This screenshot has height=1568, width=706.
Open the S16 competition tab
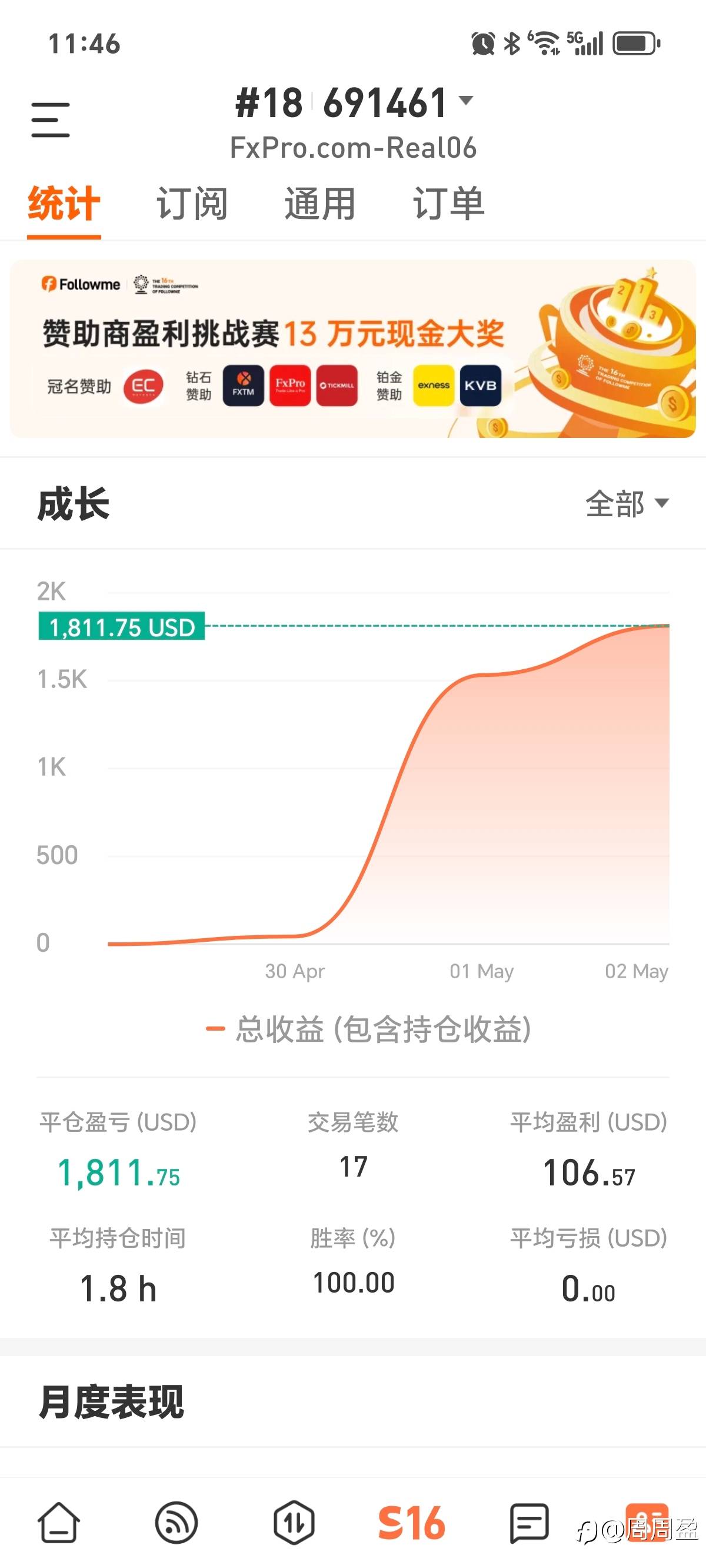point(411,1523)
